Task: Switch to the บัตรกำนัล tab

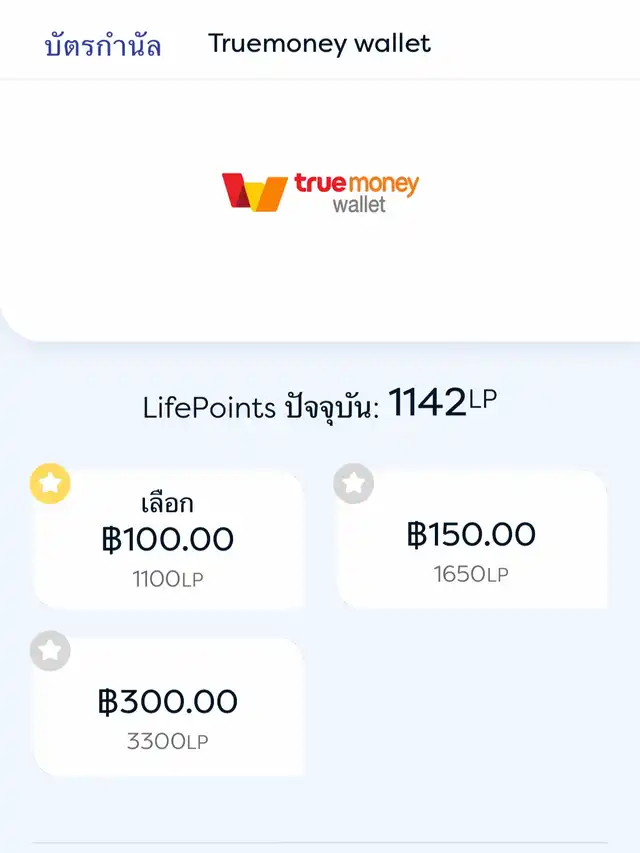Action: (103, 45)
